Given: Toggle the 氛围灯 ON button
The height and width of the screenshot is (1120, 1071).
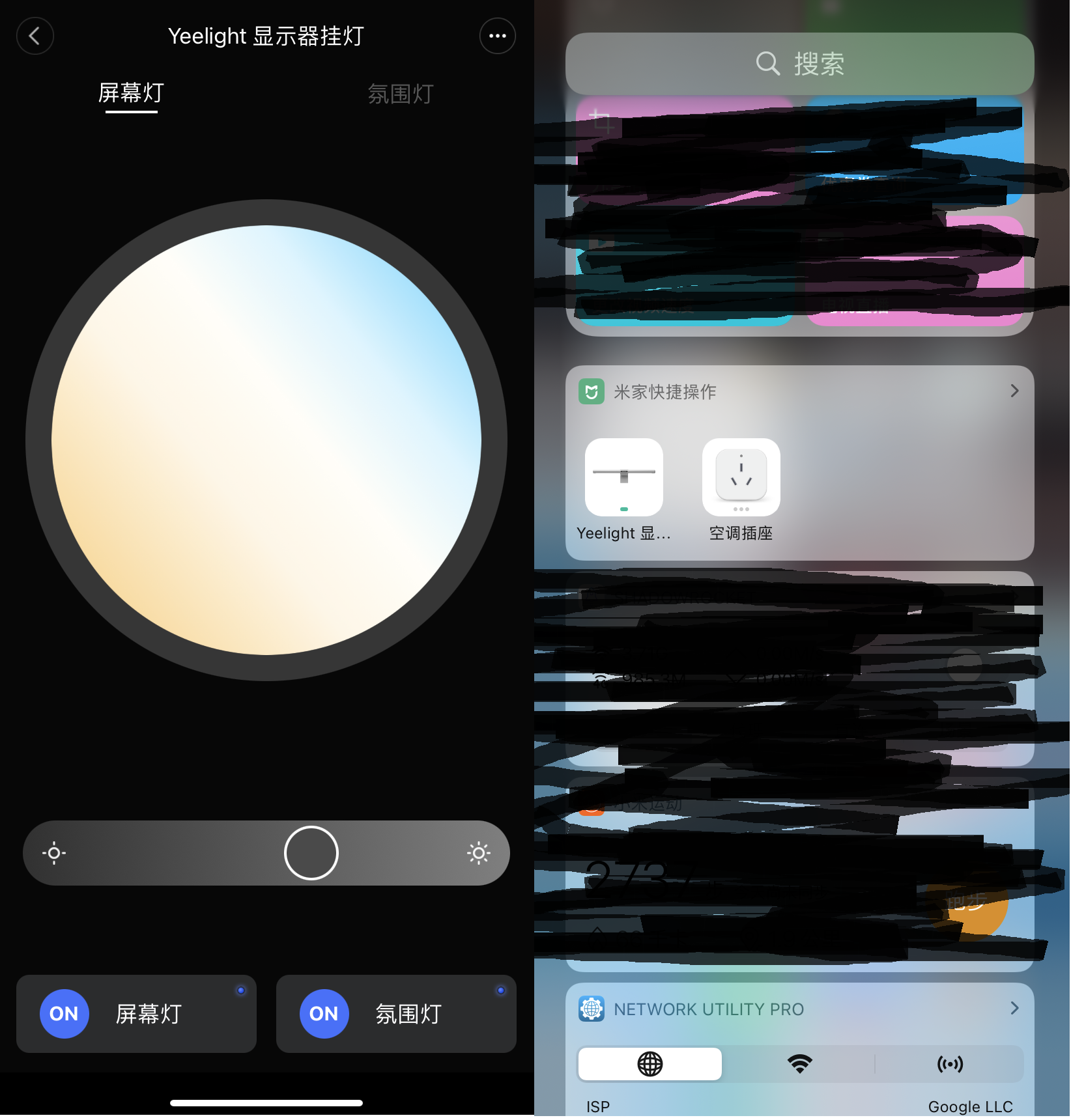Looking at the screenshot, I should pos(324,1014).
